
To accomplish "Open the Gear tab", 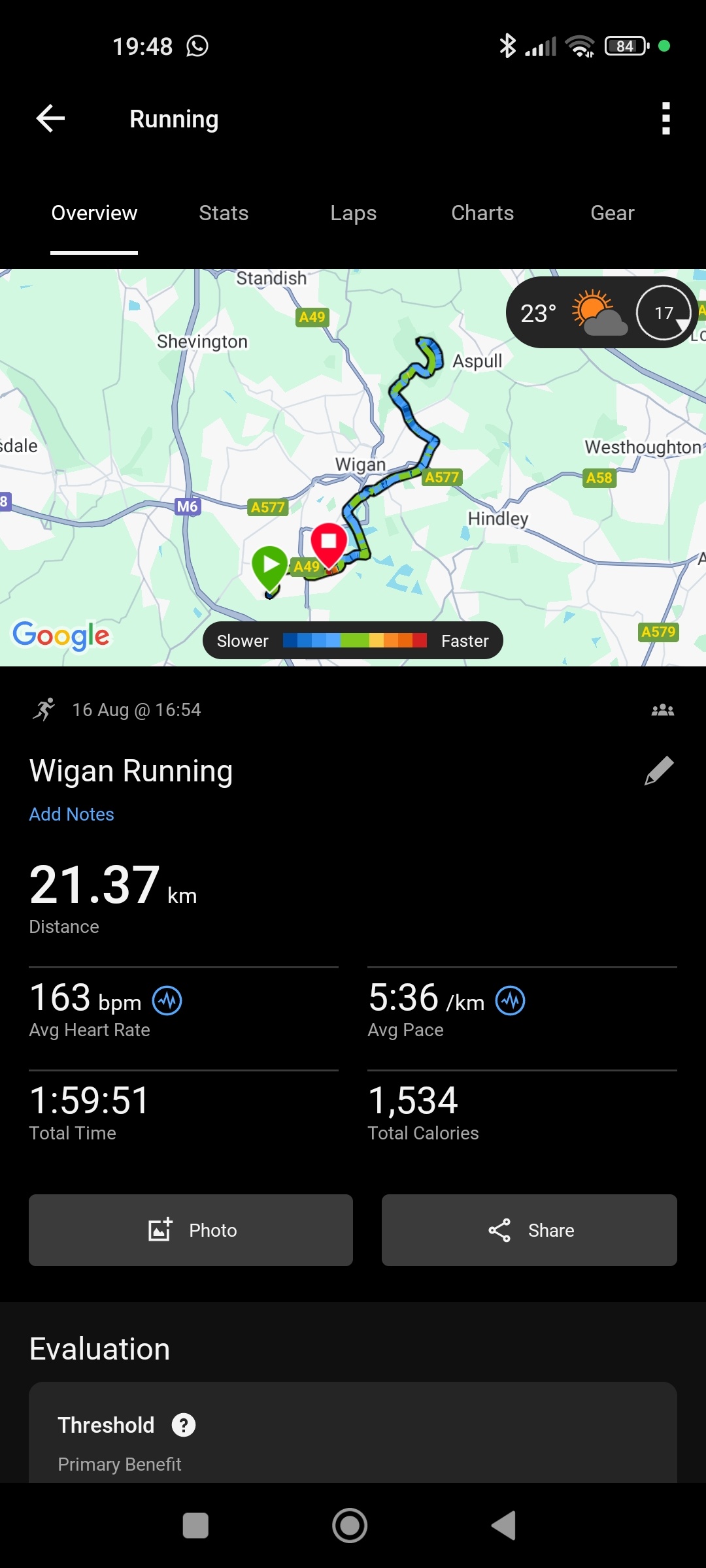I will coord(612,214).
